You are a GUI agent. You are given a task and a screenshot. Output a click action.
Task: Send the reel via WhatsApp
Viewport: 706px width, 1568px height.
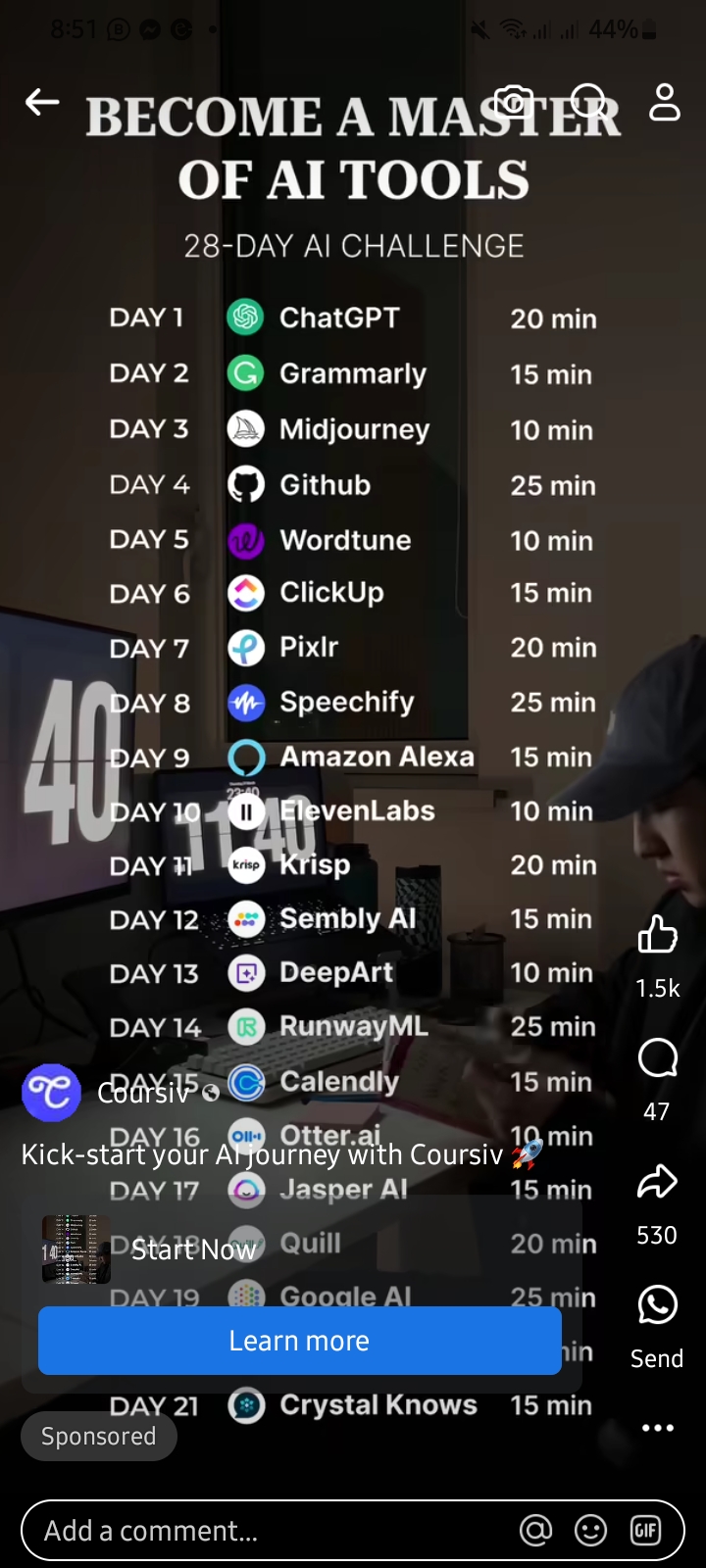657,1306
